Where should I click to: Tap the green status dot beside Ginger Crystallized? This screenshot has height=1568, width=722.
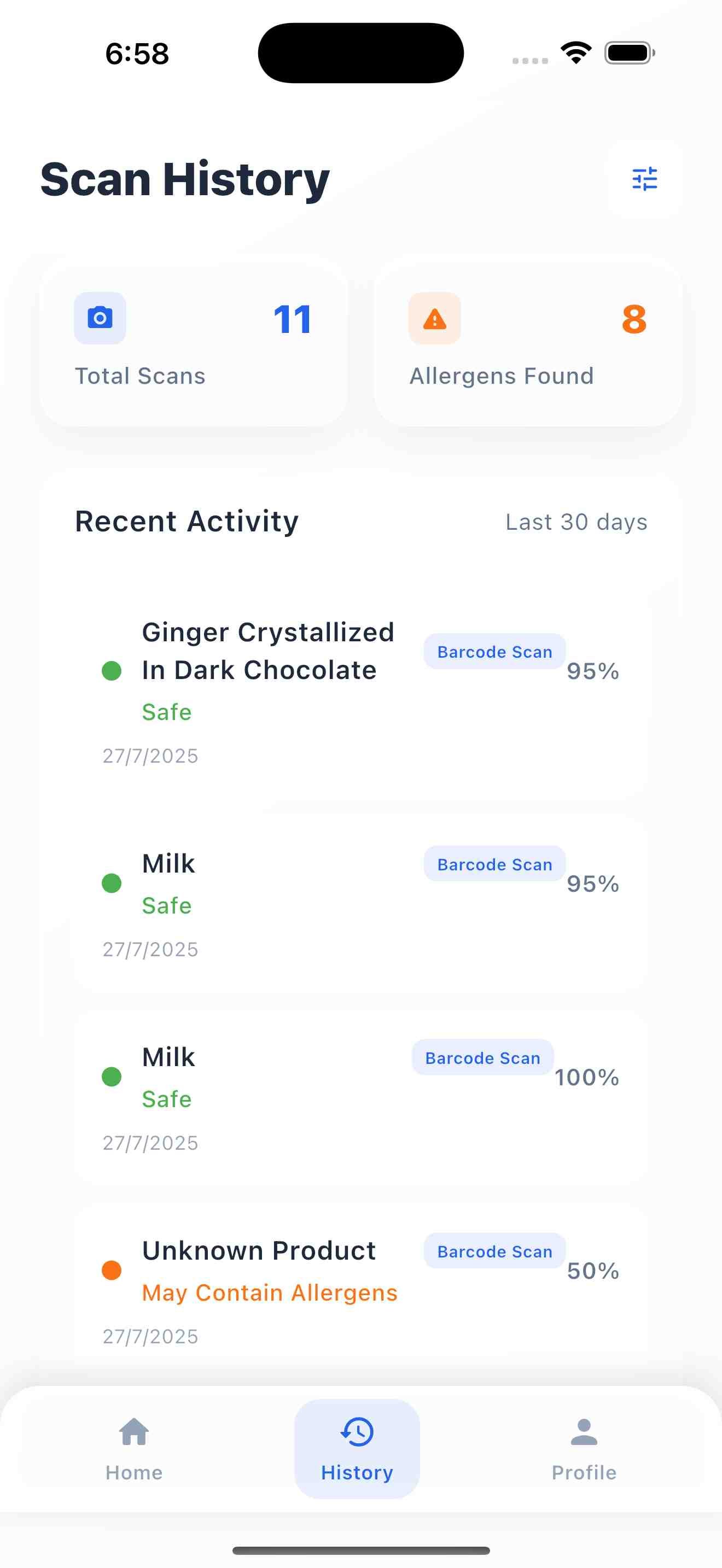pyautogui.click(x=112, y=670)
